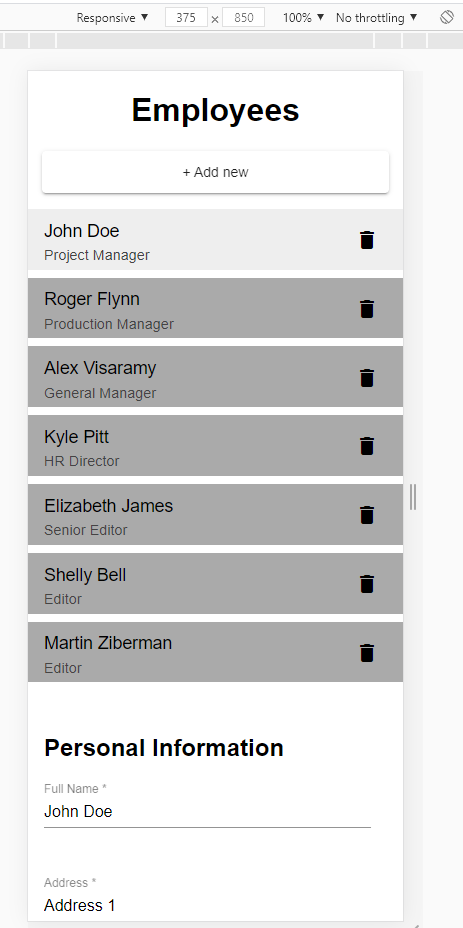Focus the Full Name text field
463x928 pixels.
pos(207,811)
